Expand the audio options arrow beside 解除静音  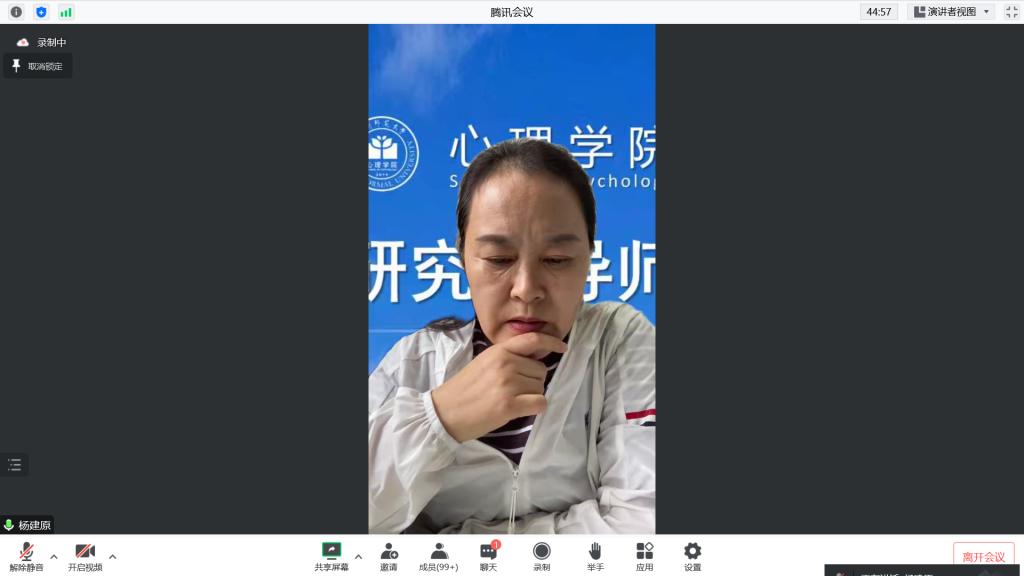[x=54, y=556]
